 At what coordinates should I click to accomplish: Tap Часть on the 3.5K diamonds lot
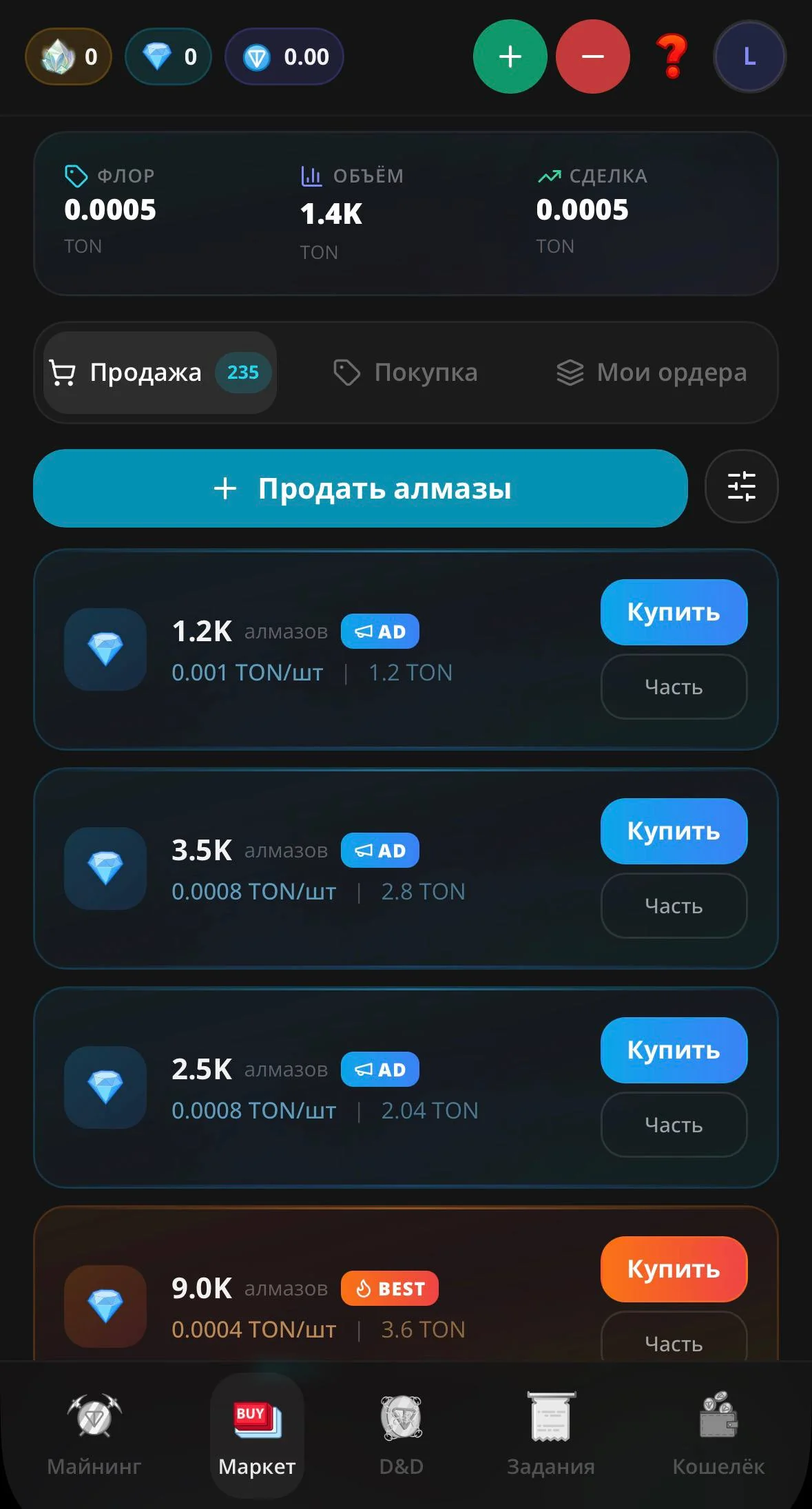click(x=674, y=906)
